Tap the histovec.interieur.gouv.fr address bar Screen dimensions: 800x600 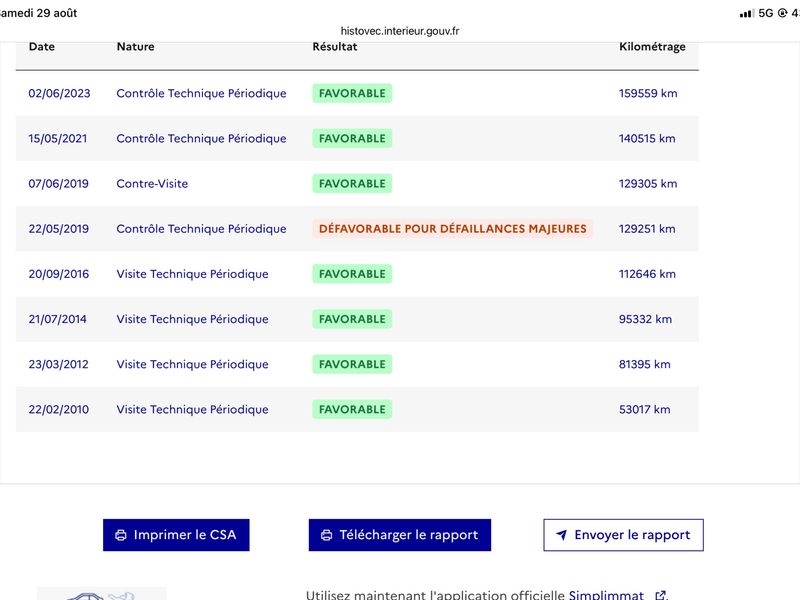coord(399,31)
